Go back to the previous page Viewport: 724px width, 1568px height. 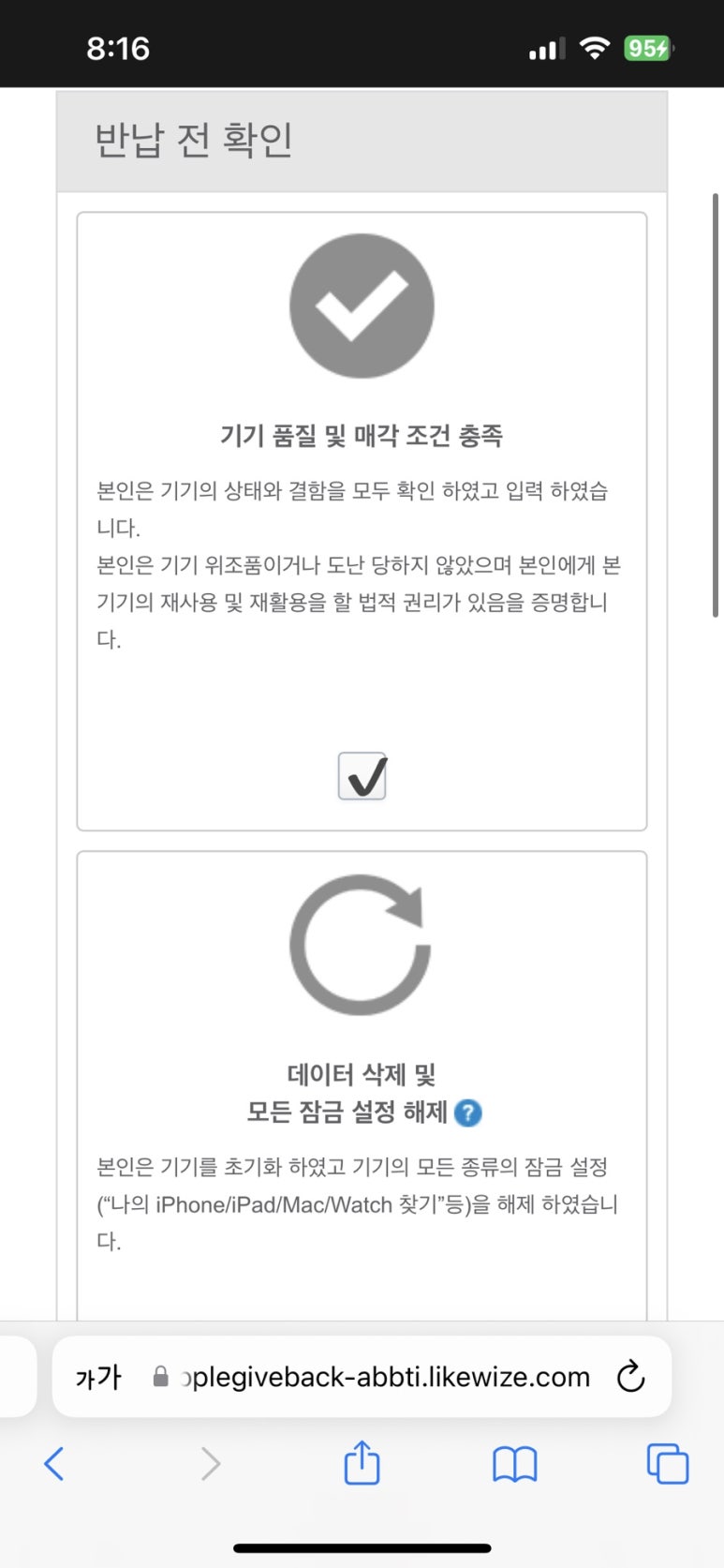pyautogui.click(x=54, y=1463)
